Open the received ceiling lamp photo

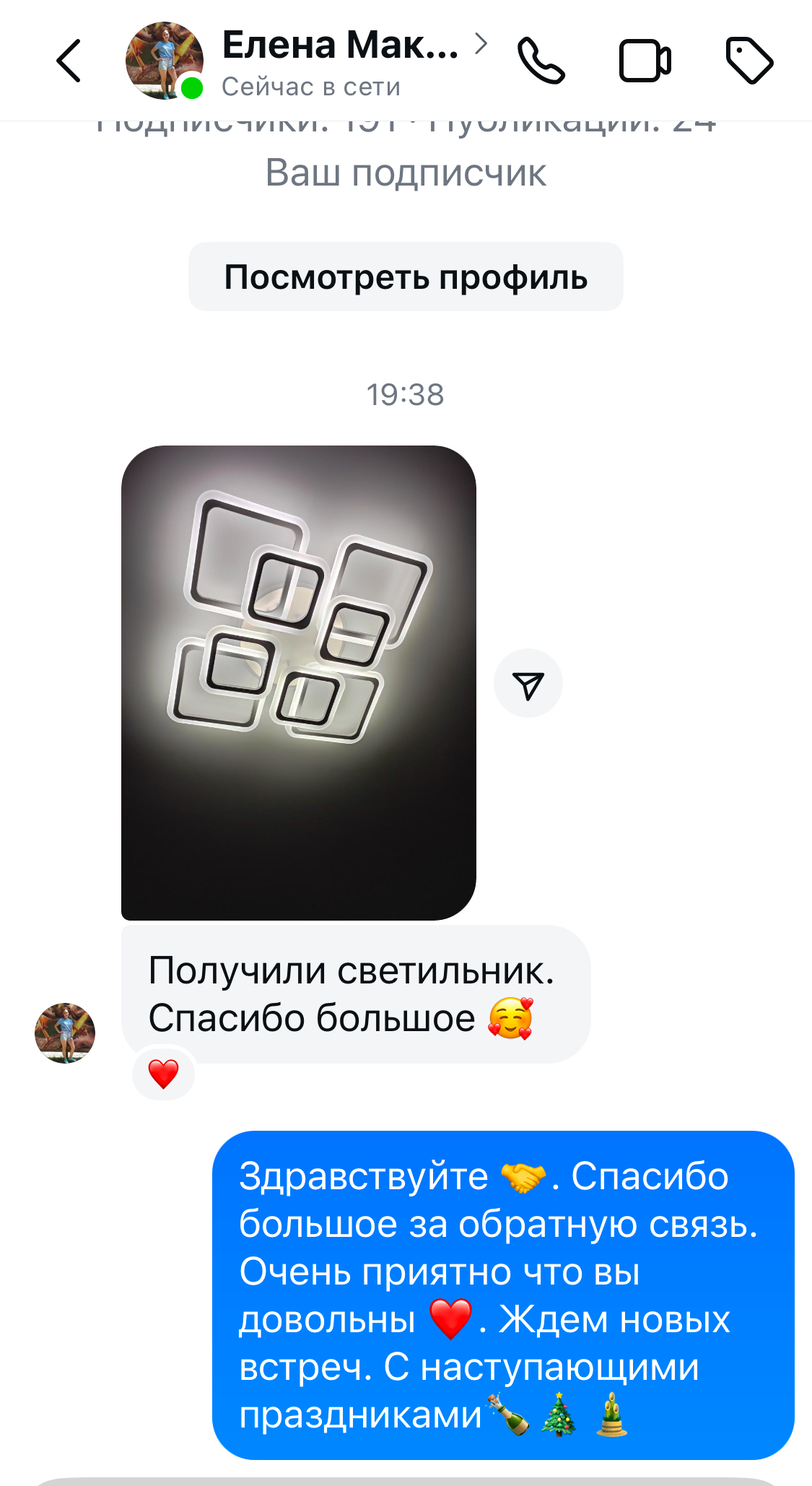(298, 682)
